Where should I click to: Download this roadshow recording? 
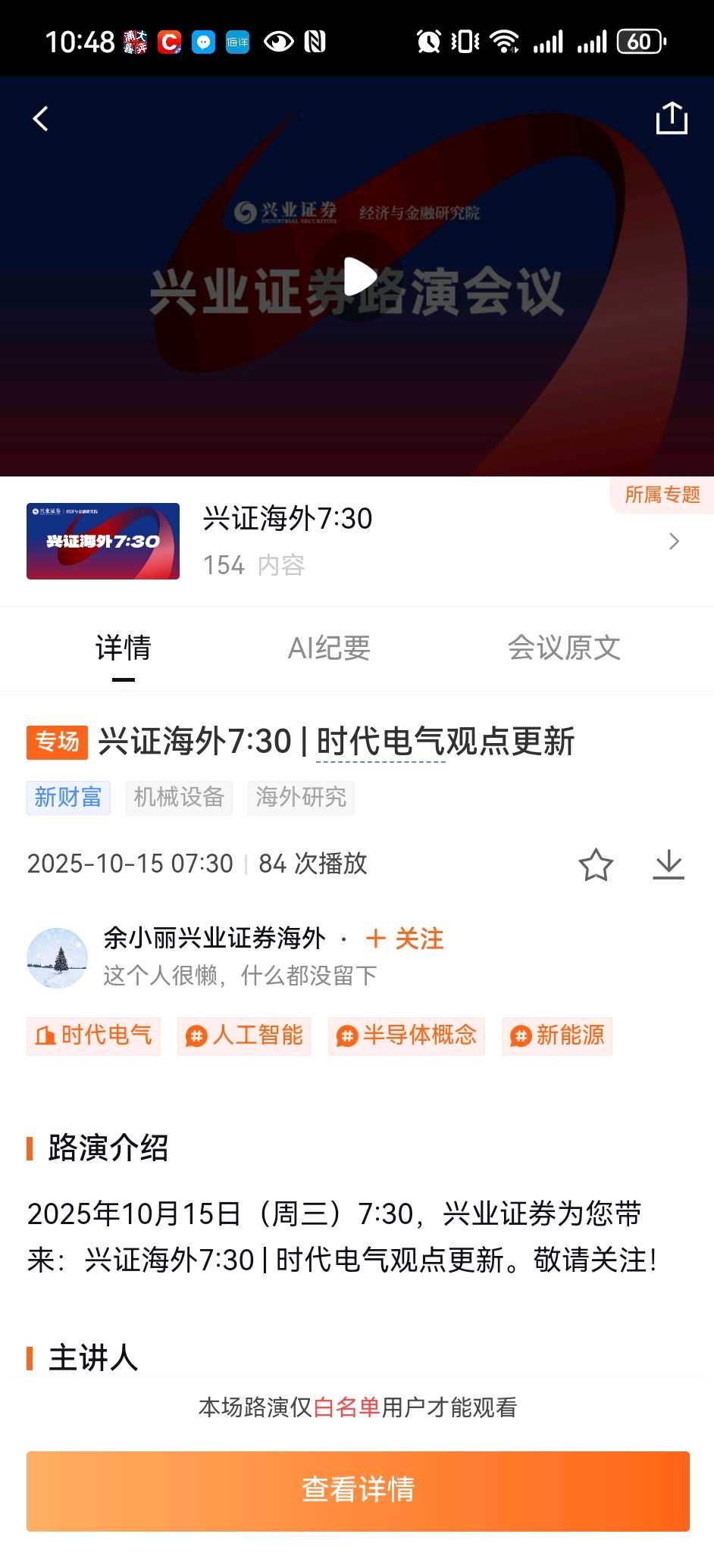tap(669, 864)
